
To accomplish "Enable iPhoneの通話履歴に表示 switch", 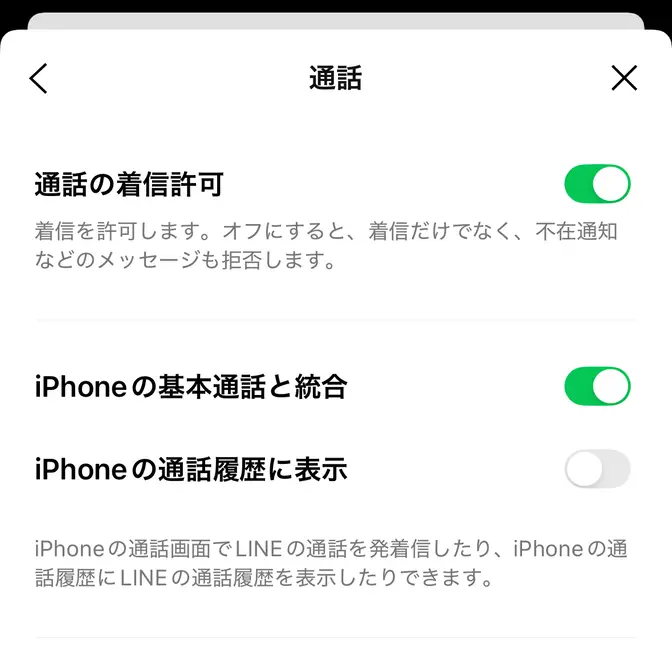I will (x=597, y=469).
